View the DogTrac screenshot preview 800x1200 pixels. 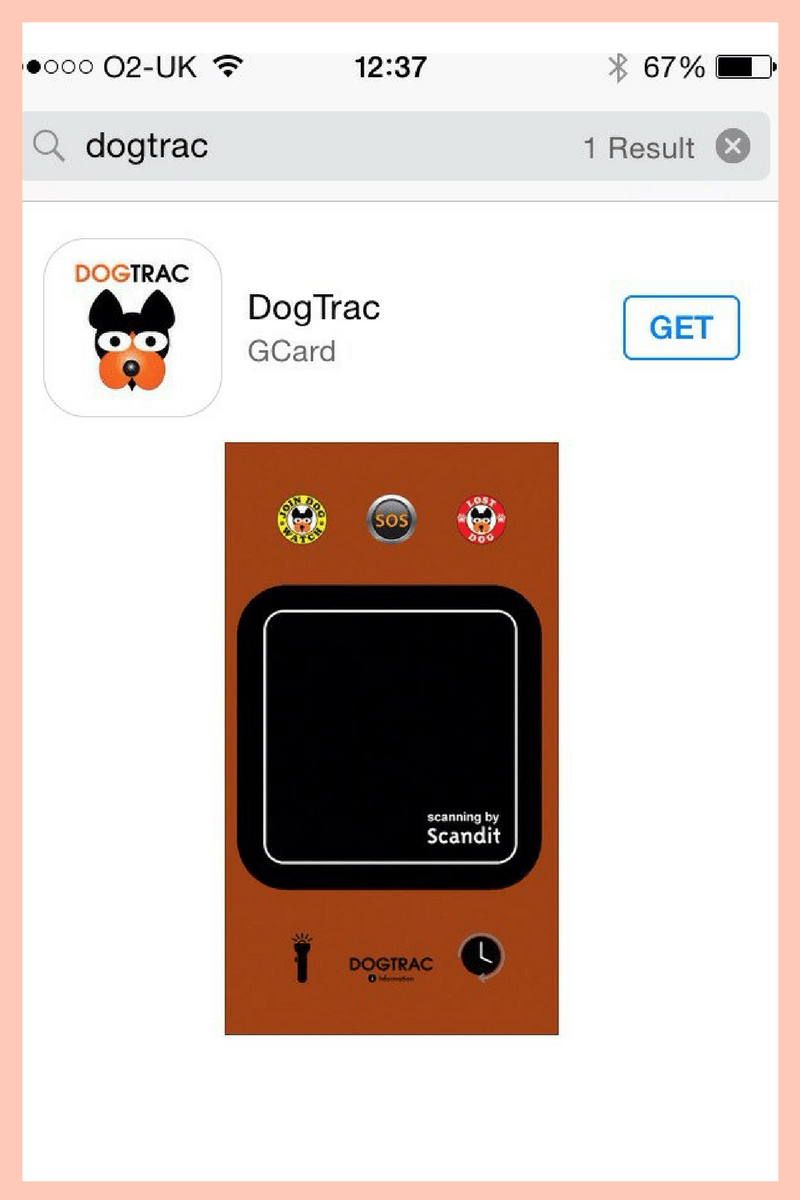(391, 738)
